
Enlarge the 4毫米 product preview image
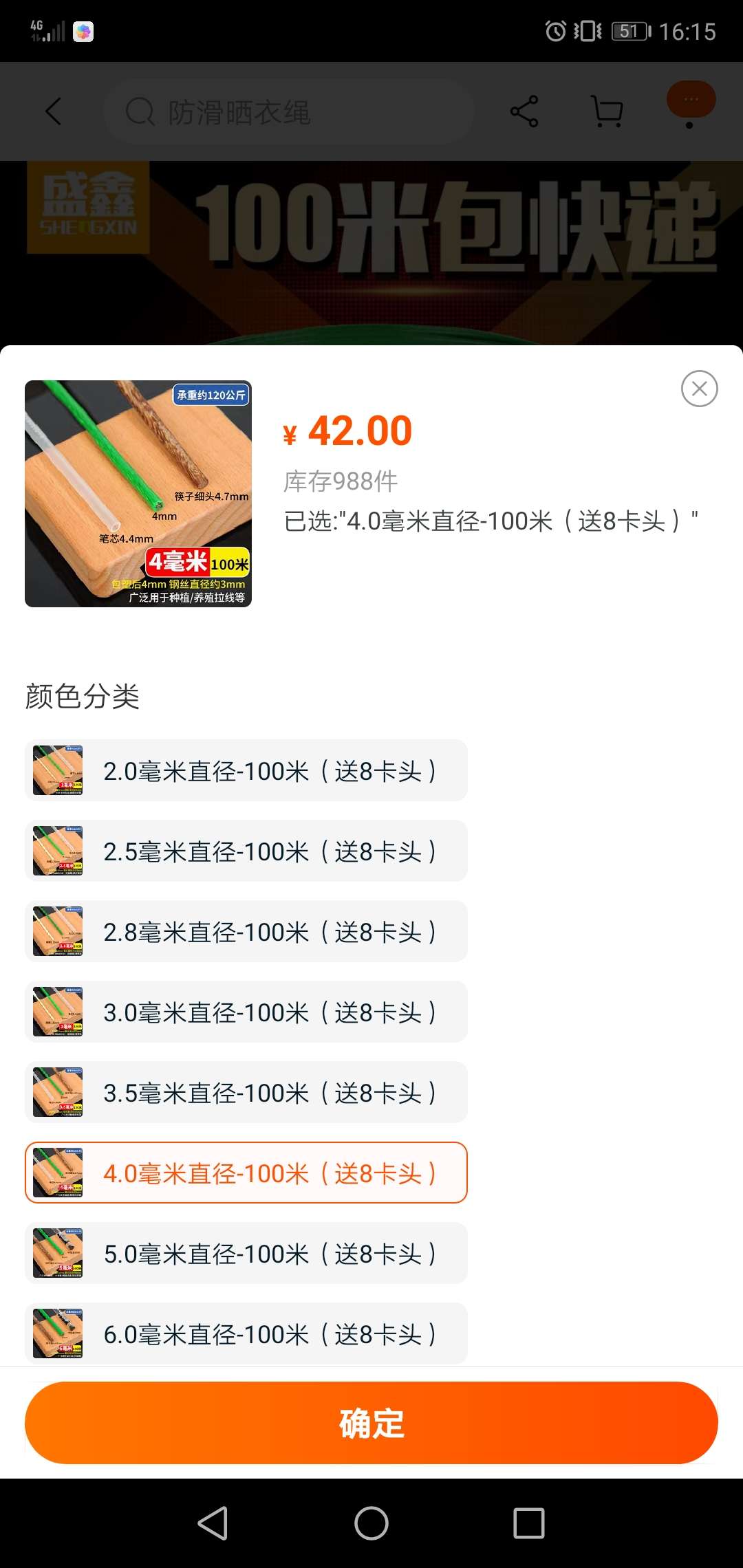pos(138,494)
